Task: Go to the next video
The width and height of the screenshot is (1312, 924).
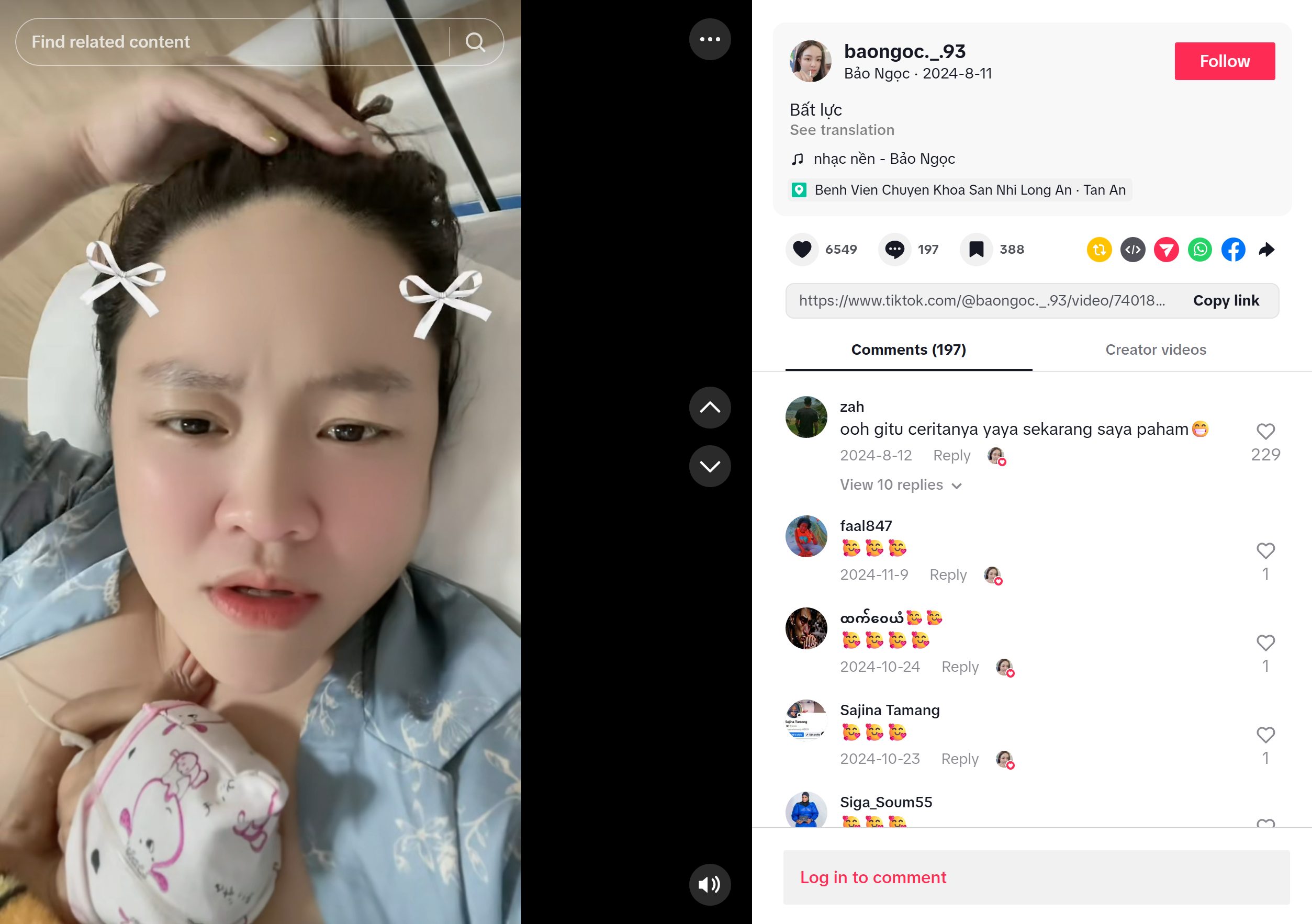Action: coord(710,466)
